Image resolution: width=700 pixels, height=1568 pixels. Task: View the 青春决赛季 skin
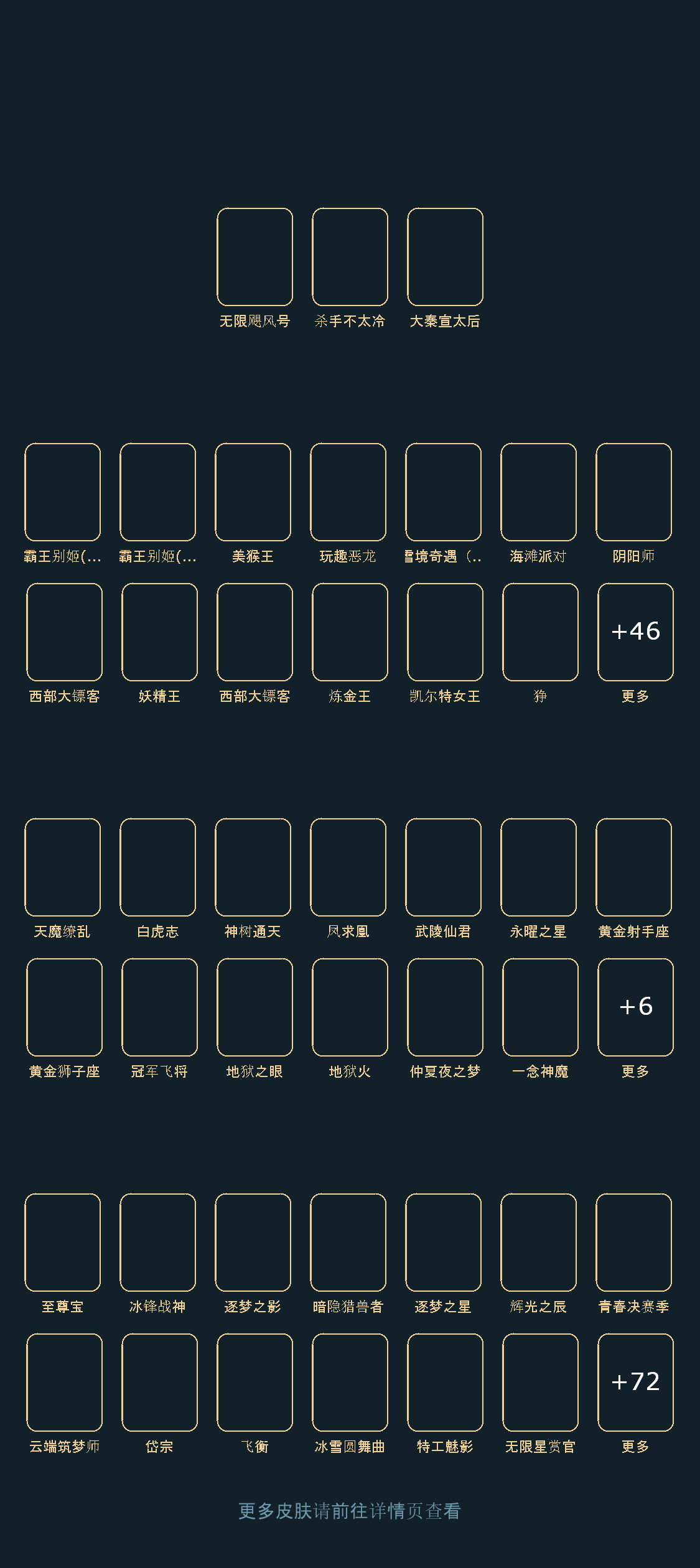(633, 1243)
